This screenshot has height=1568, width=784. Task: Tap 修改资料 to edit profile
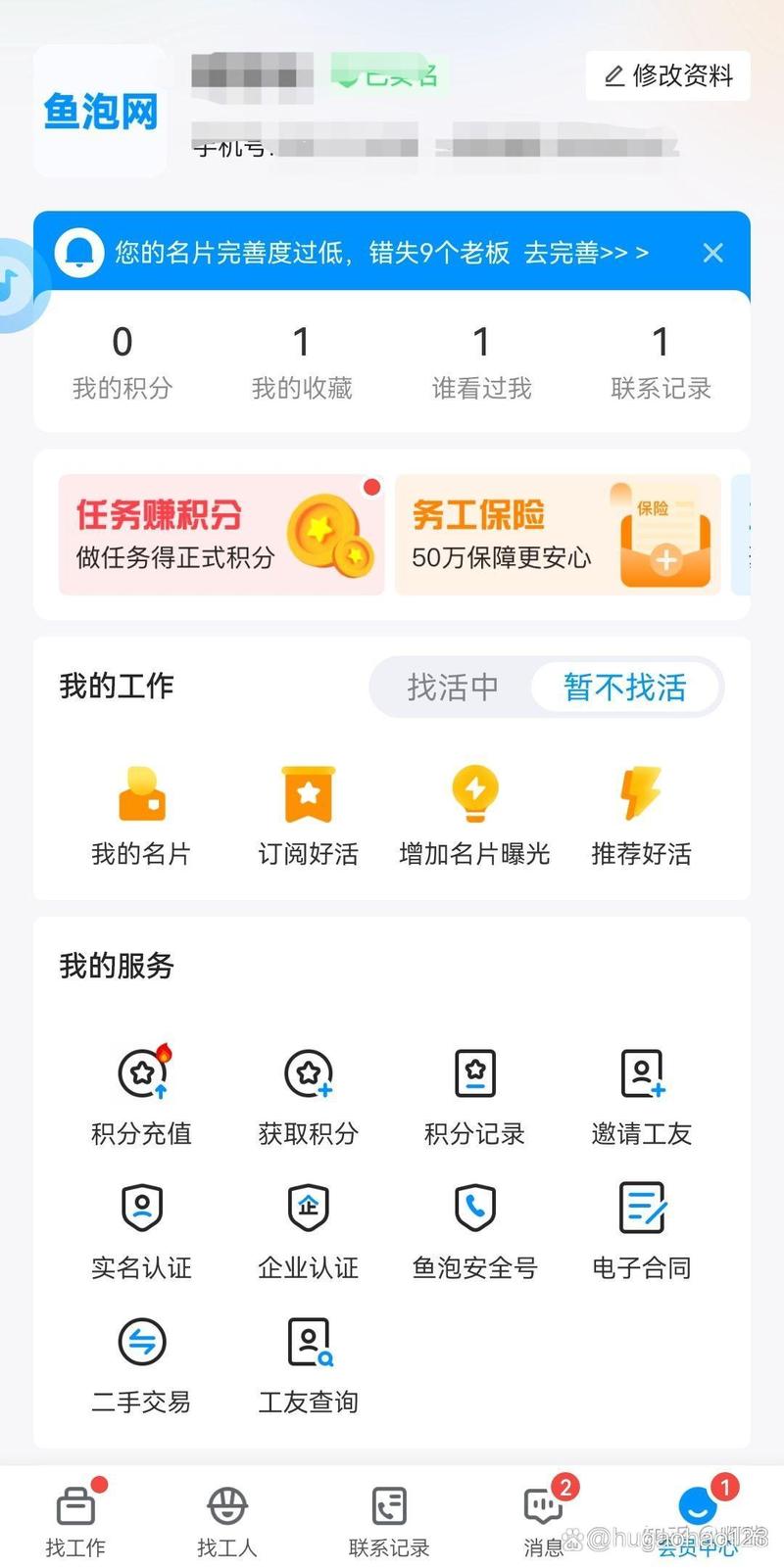tap(667, 76)
